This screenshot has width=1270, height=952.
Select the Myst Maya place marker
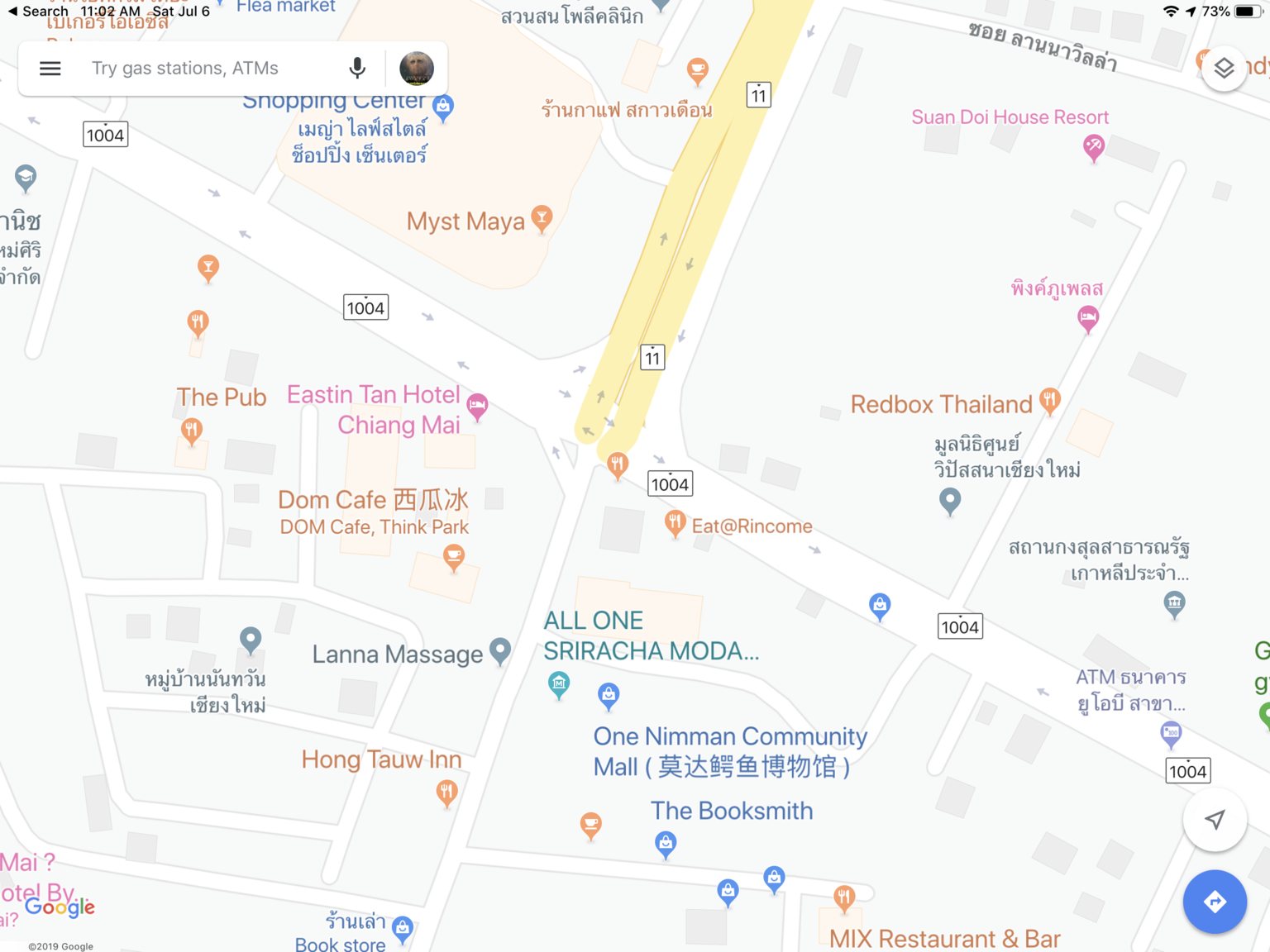pyautogui.click(x=542, y=217)
